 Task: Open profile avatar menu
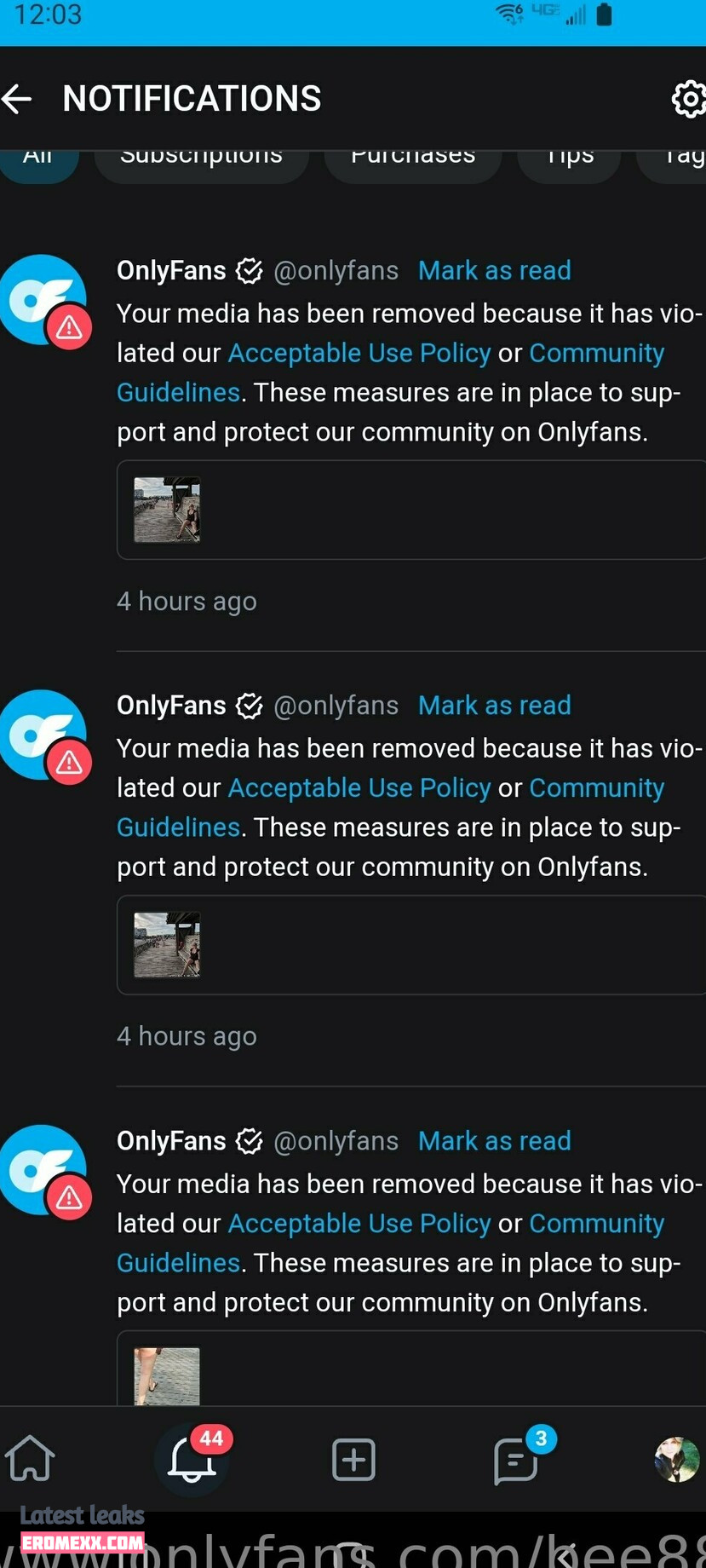coord(676,1459)
